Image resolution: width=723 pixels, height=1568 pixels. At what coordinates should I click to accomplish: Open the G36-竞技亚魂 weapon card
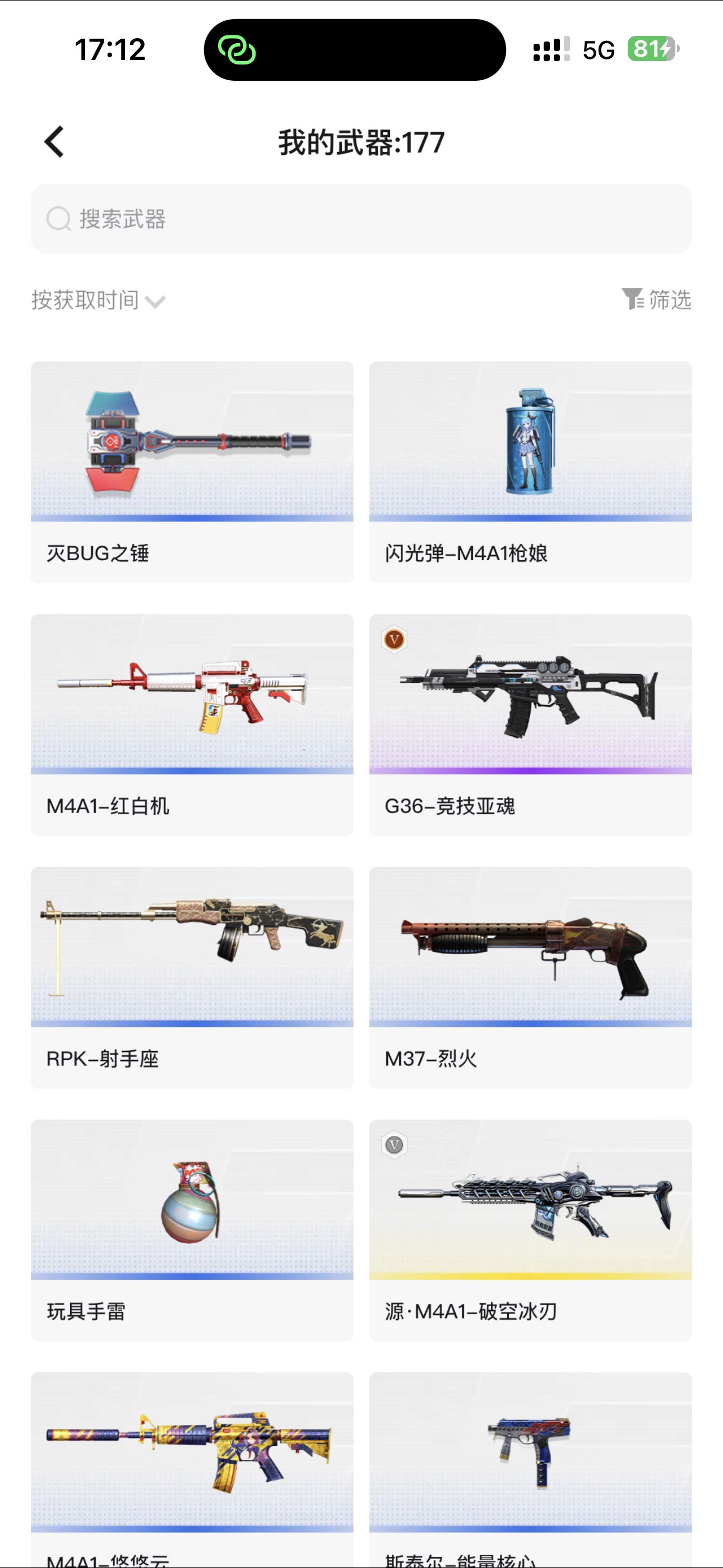(530, 725)
